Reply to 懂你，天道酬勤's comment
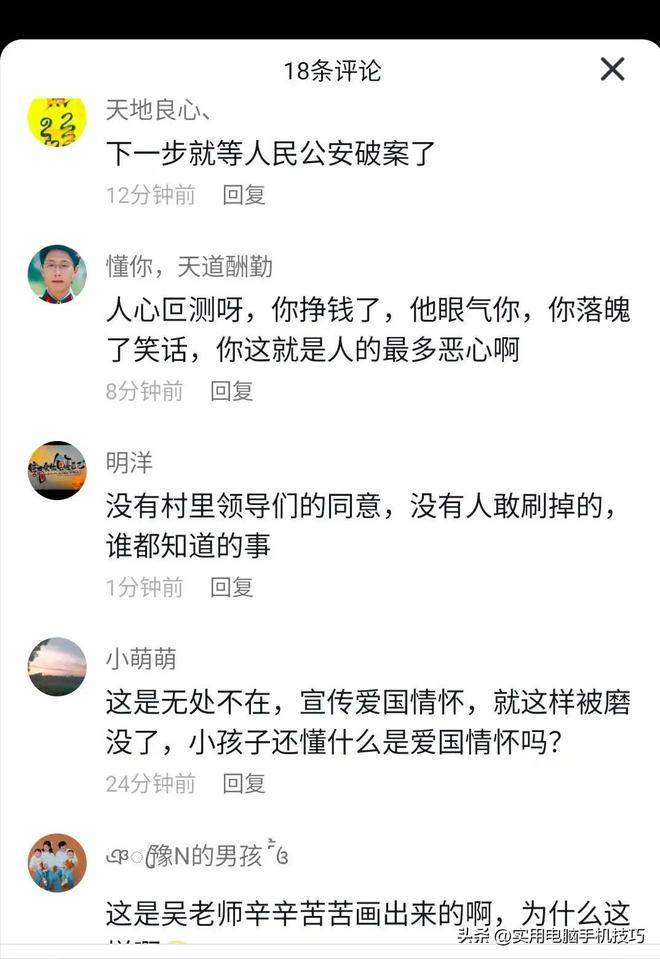 click(232, 391)
